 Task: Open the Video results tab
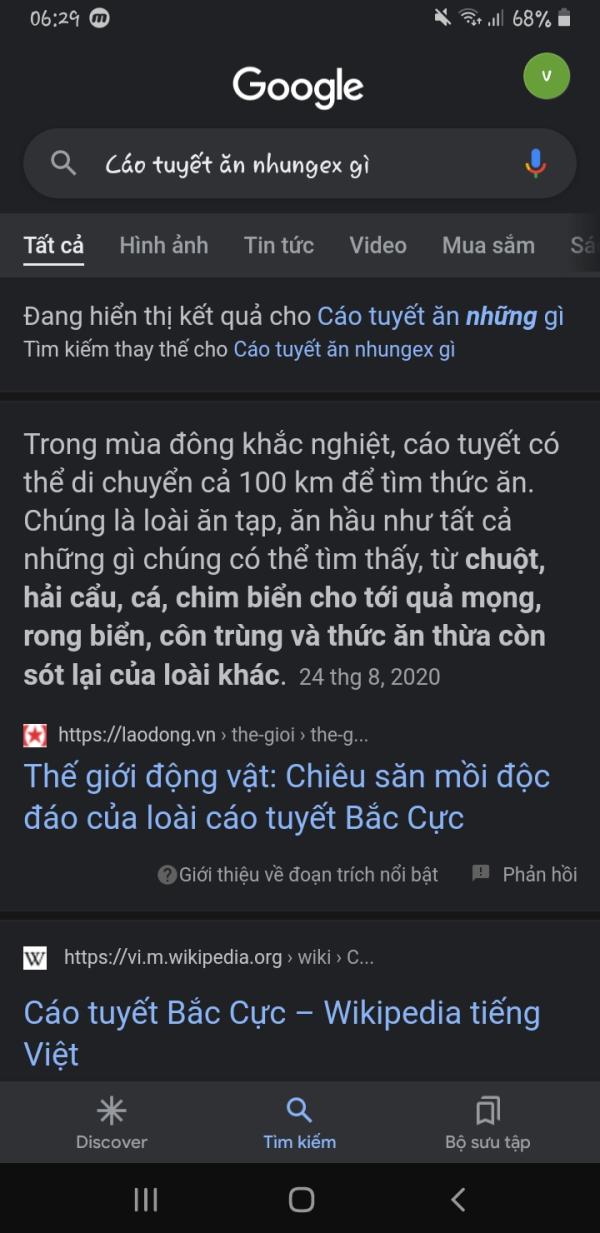point(378,245)
